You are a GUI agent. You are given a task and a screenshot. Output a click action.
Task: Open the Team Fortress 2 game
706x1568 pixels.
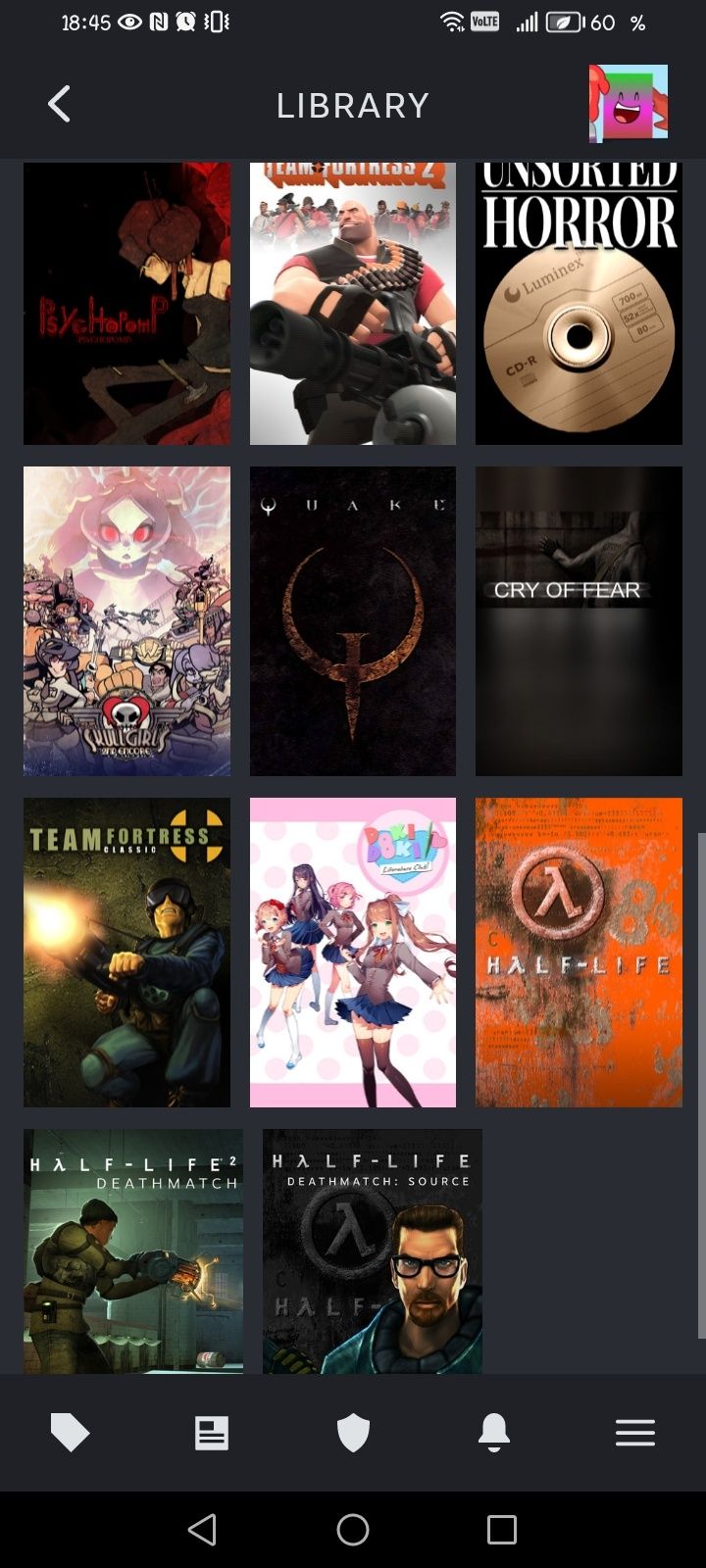(x=352, y=304)
